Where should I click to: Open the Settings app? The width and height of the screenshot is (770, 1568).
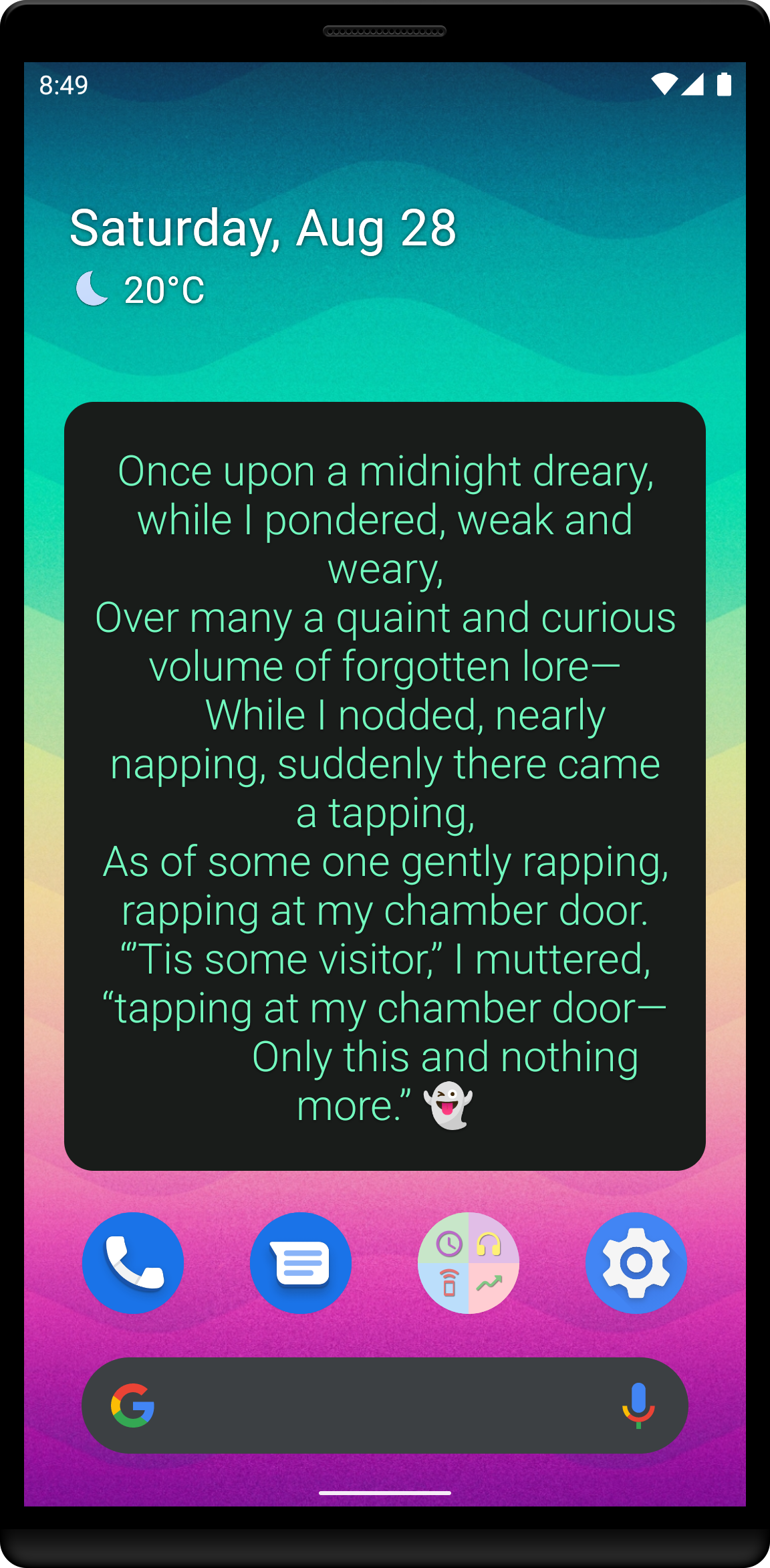(x=636, y=1262)
